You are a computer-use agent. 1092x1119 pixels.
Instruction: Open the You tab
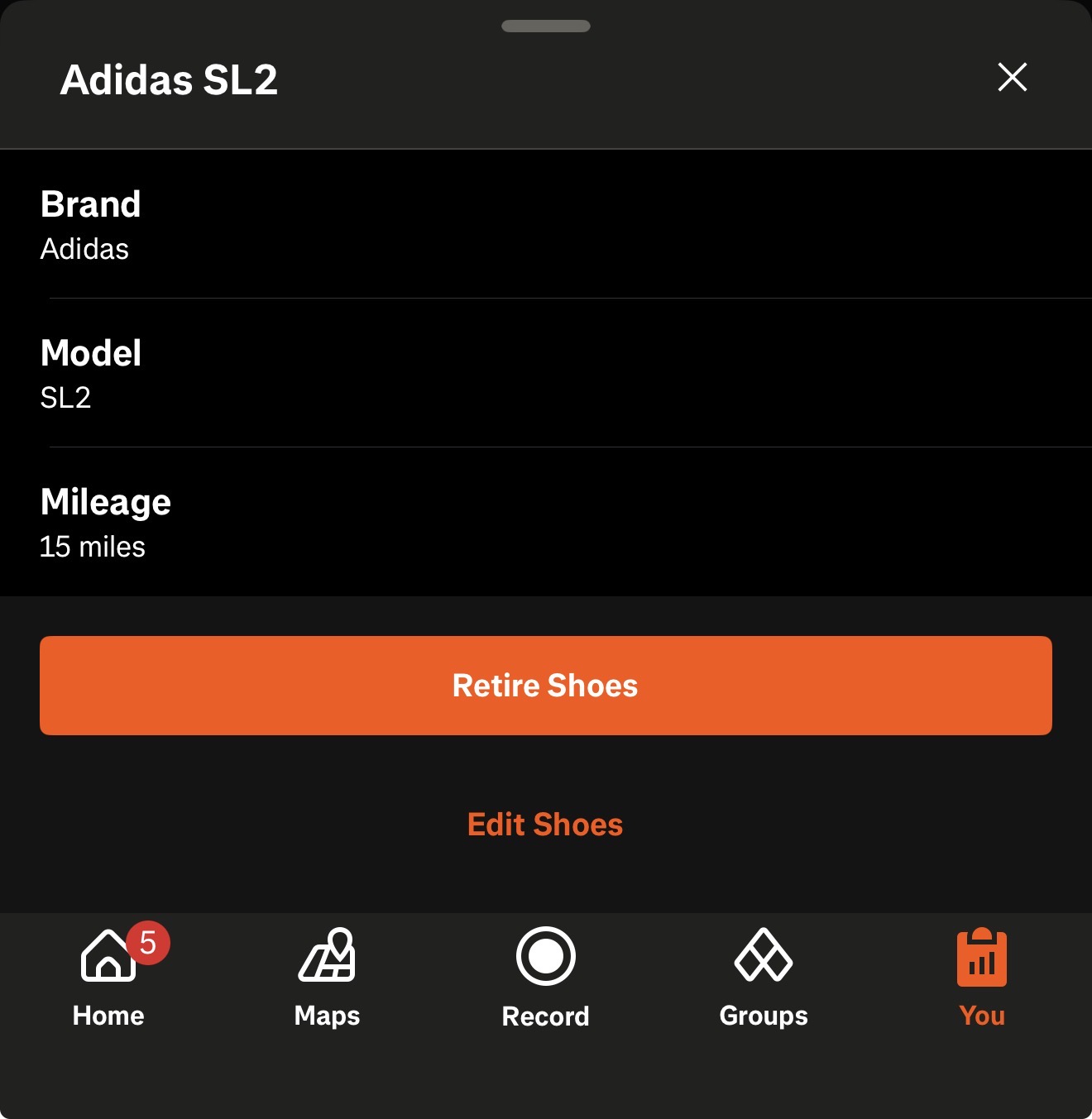click(x=982, y=976)
